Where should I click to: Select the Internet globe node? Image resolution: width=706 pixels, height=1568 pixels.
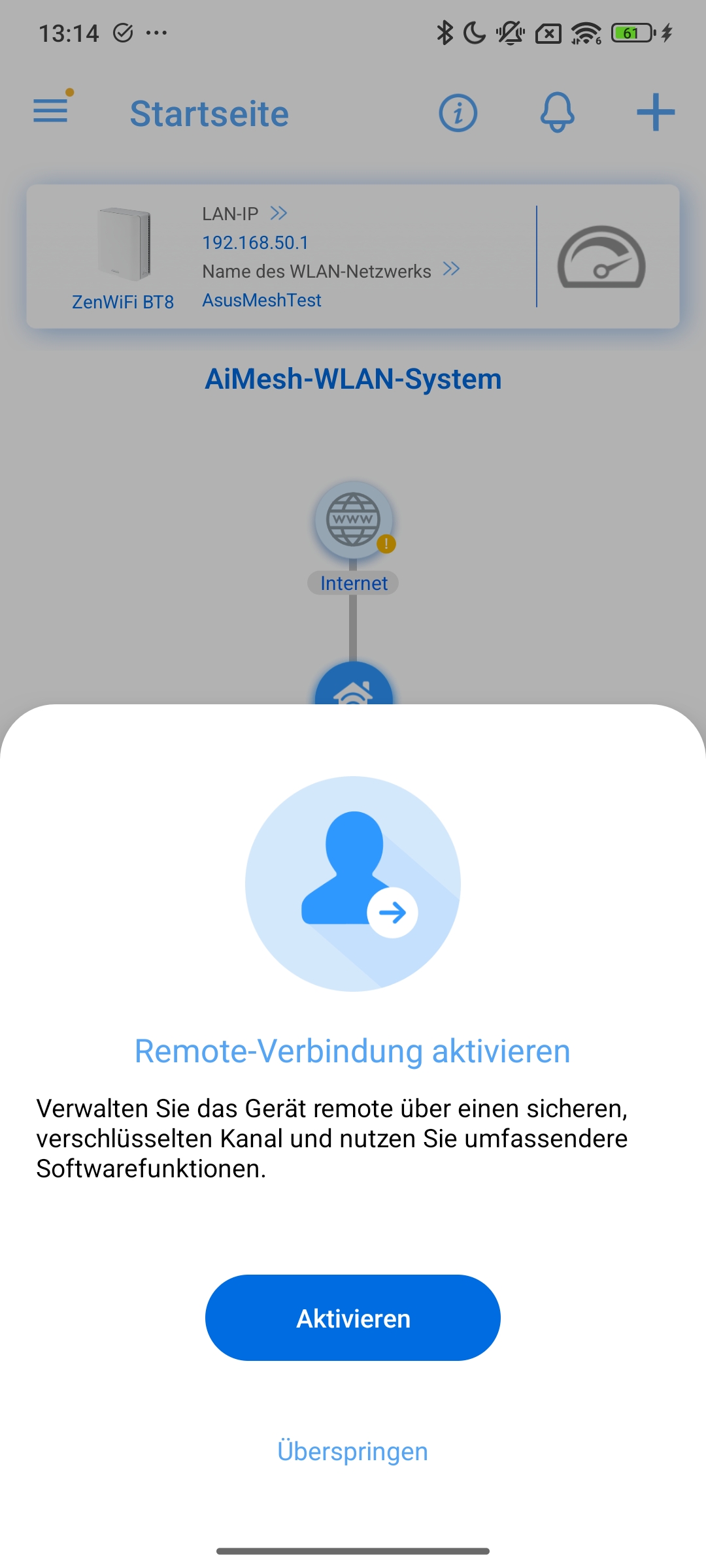click(x=354, y=520)
